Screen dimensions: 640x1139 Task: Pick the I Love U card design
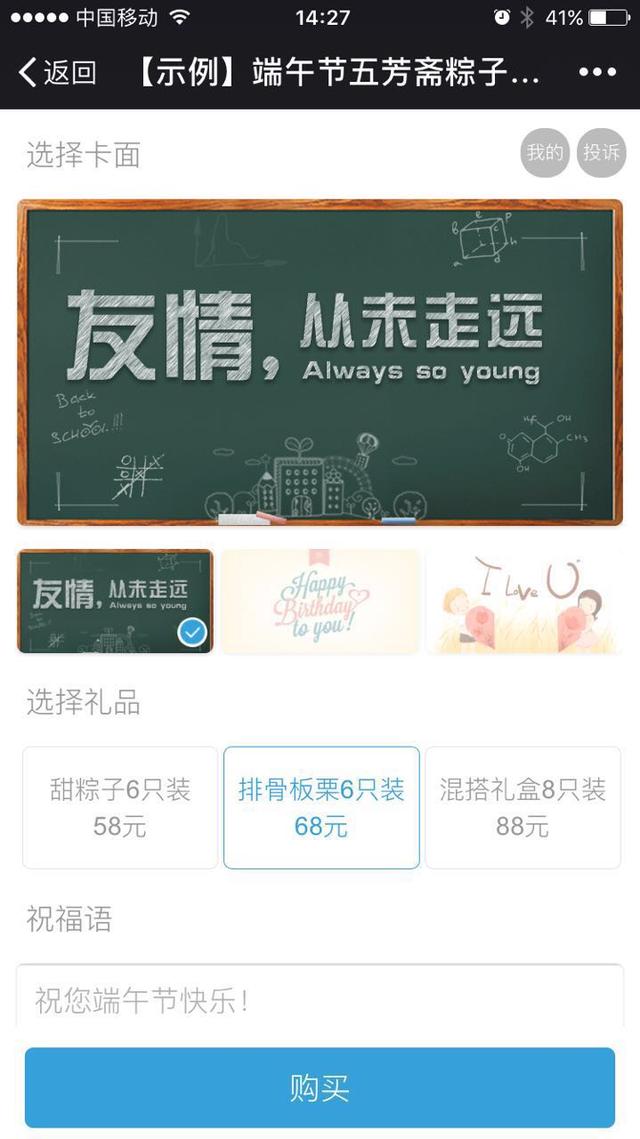(524, 601)
